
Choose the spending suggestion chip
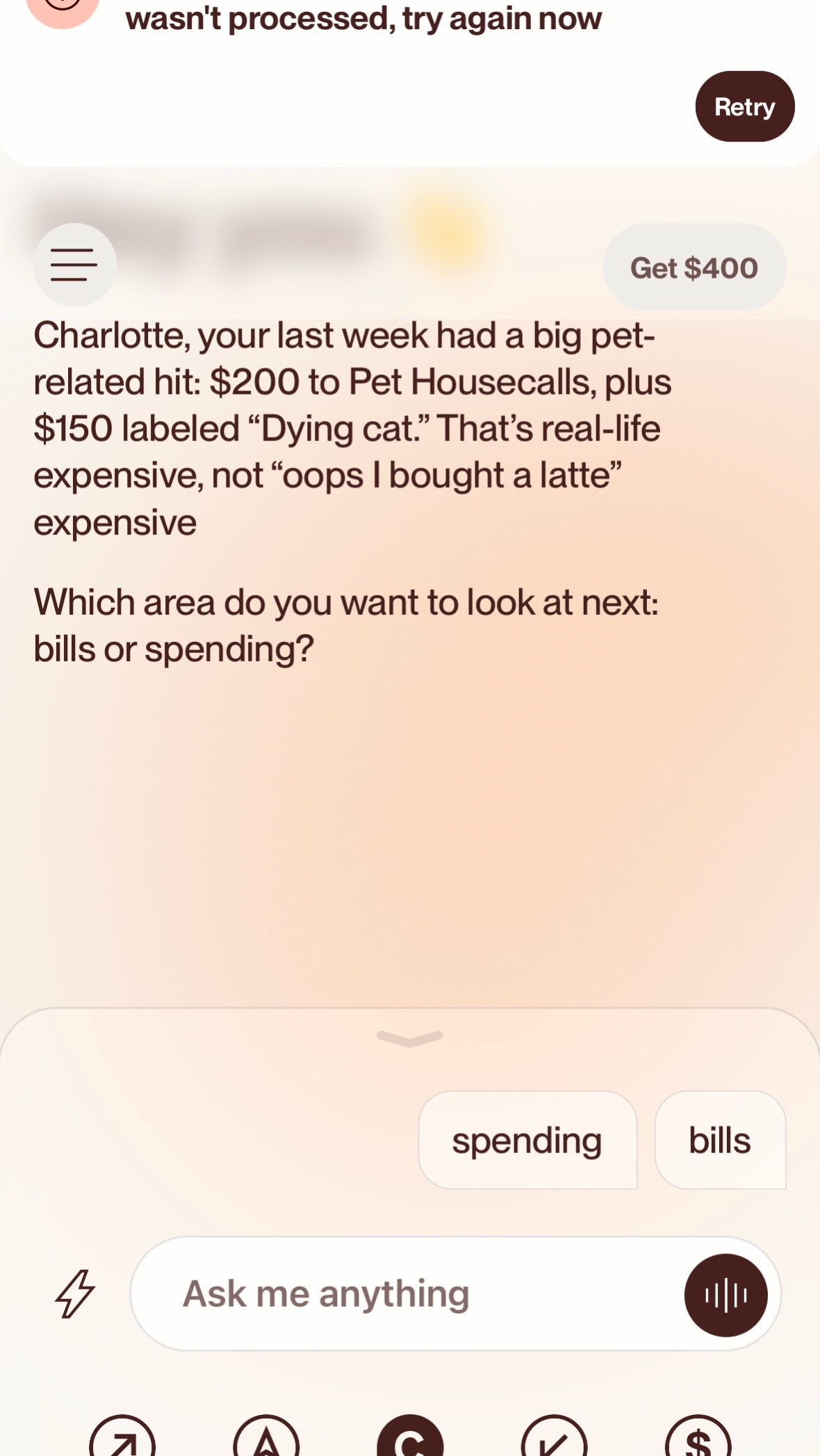point(527,1140)
